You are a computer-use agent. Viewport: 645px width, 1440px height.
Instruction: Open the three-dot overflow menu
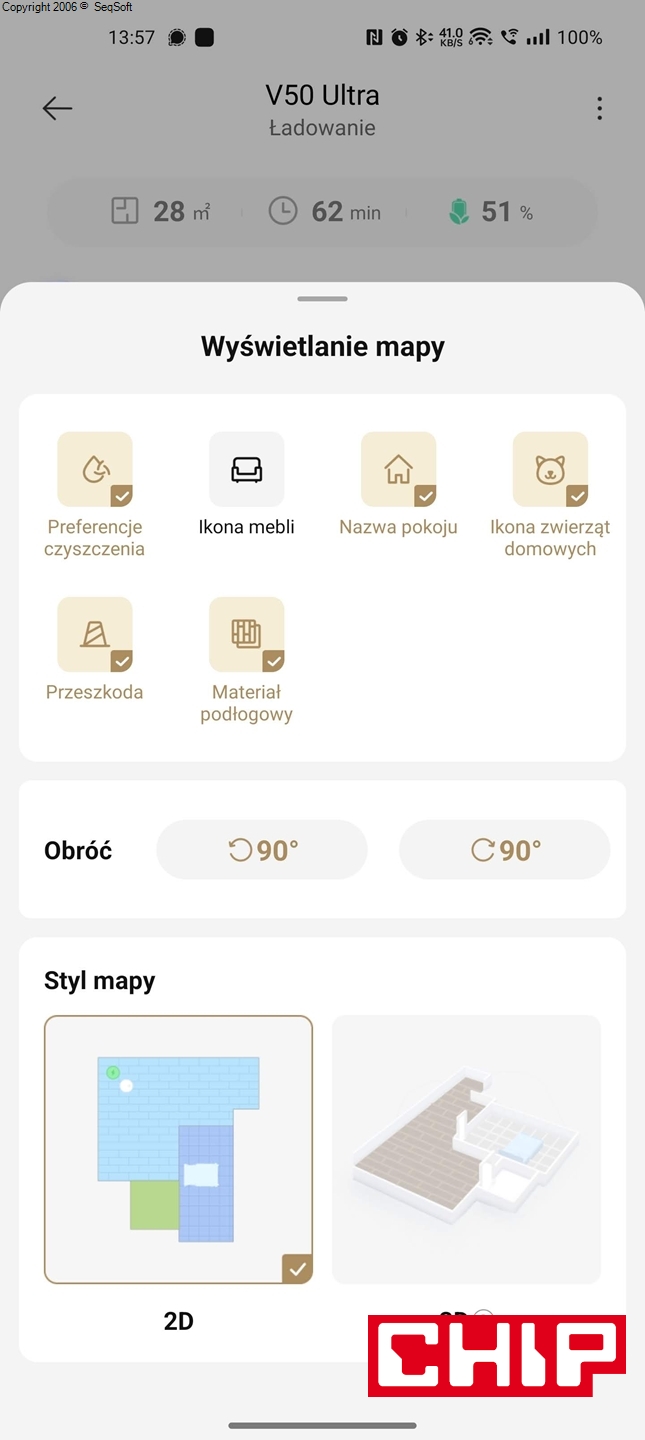click(599, 108)
